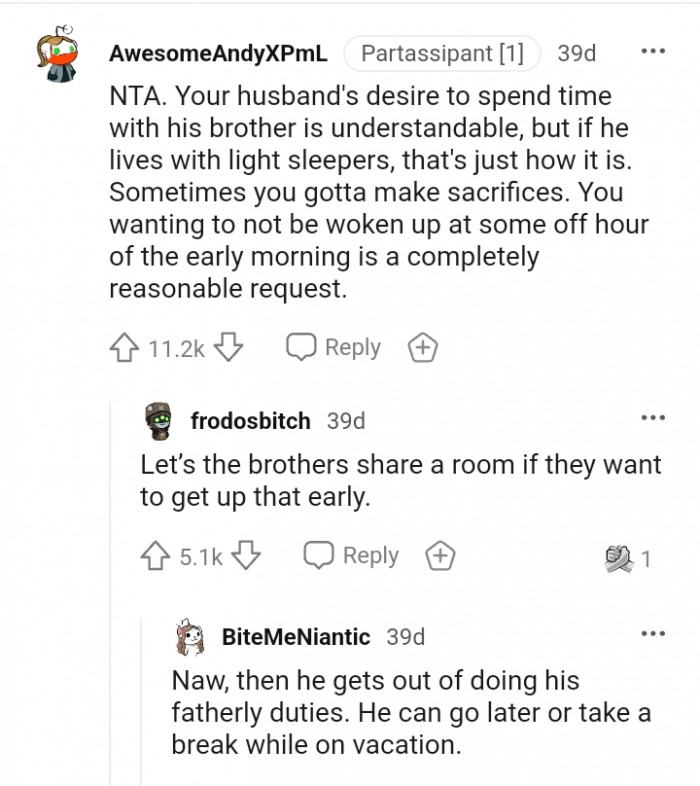The height and width of the screenshot is (786, 700).
Task: Tap AwesomeAndyXPmL's avatar
Action: pyautogui.click(x=61, y=54)
